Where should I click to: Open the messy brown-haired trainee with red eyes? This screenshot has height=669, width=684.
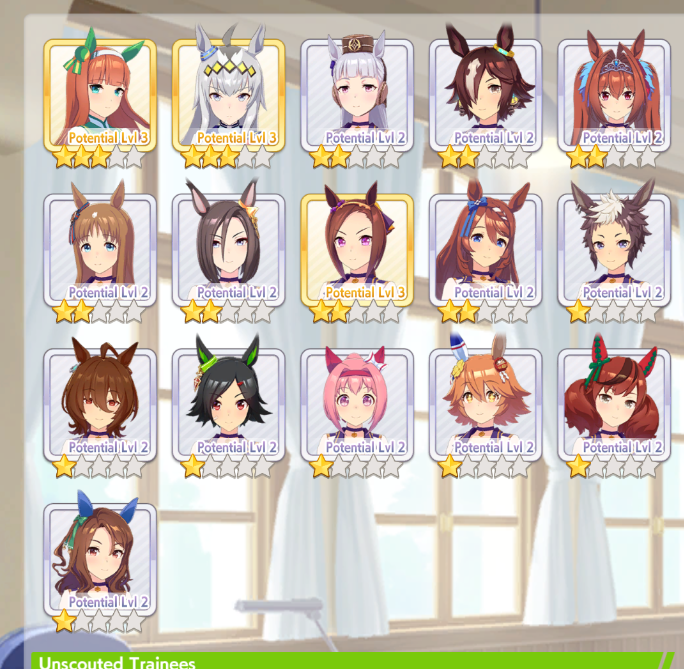100,406
